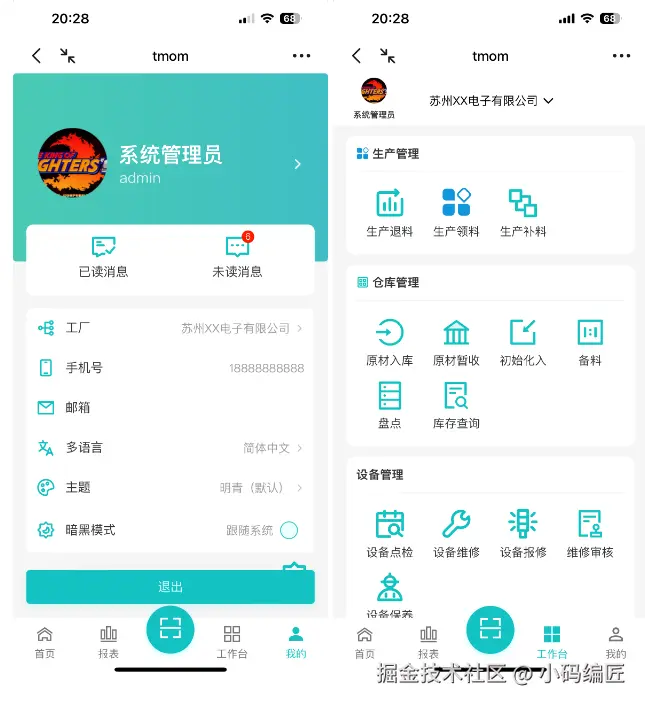This screenshot has height=705, width=645.
Task: Select 生产领料 material picking
Action: 456,212
